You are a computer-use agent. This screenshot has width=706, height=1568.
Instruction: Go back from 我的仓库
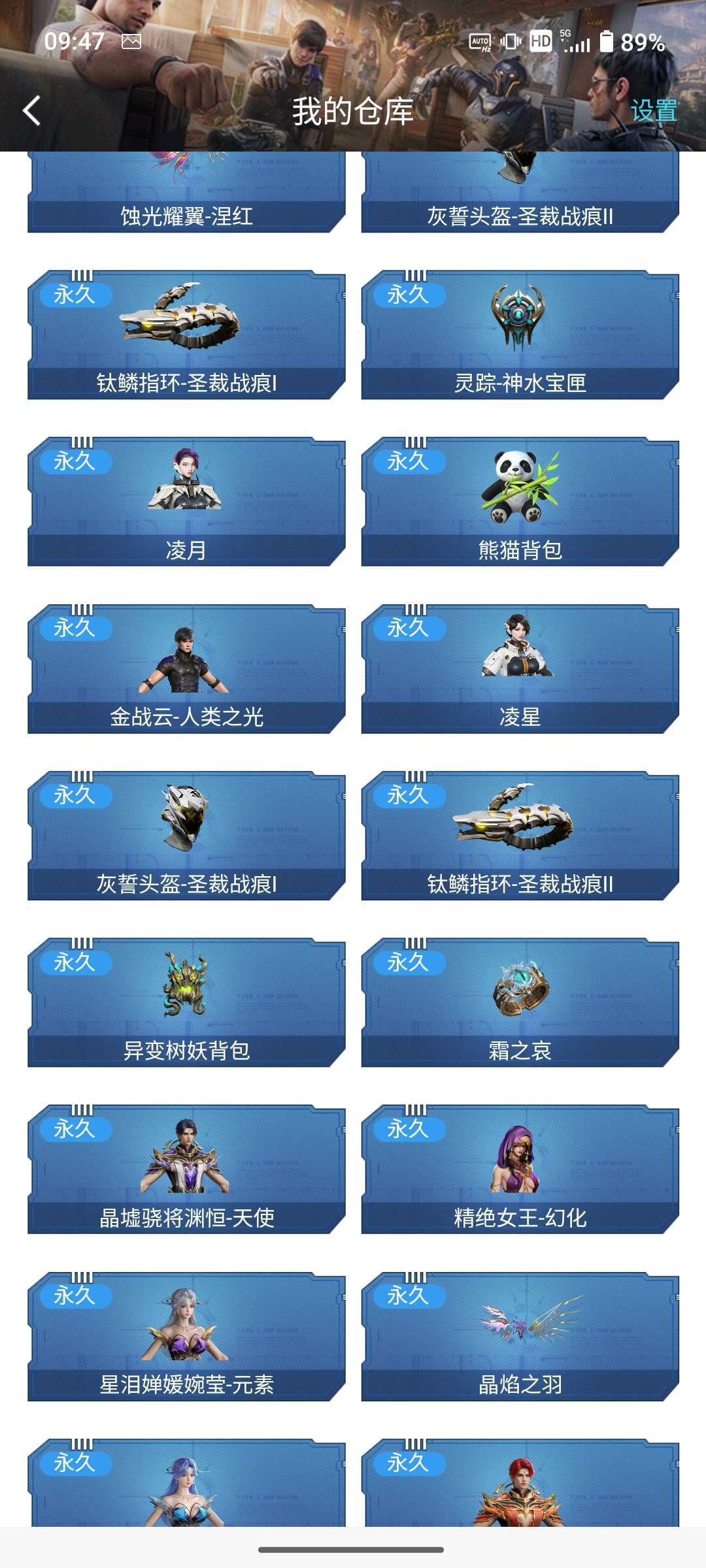click(31, 110)
